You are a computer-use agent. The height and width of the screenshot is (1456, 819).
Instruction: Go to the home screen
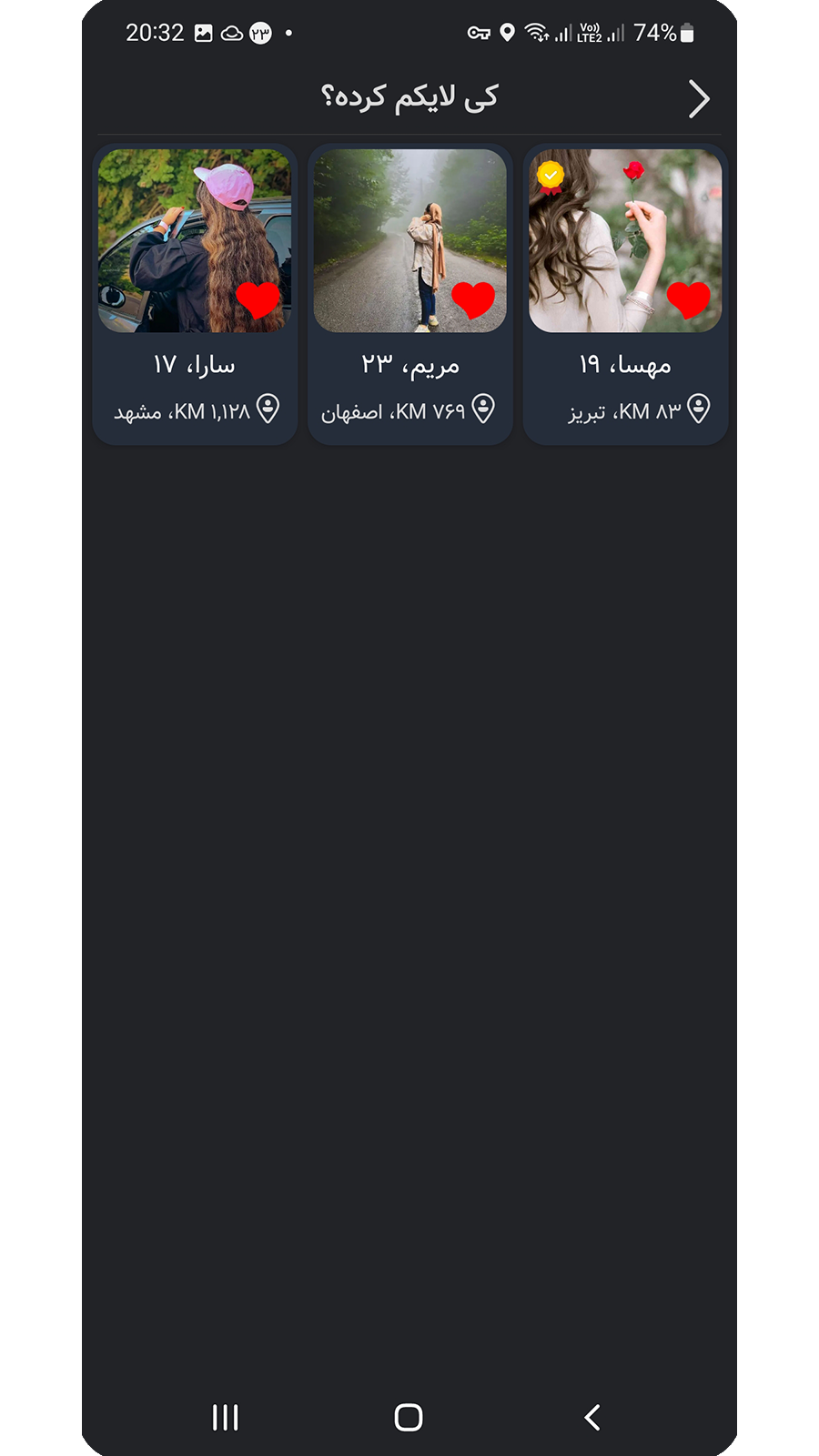[409, 1417]
